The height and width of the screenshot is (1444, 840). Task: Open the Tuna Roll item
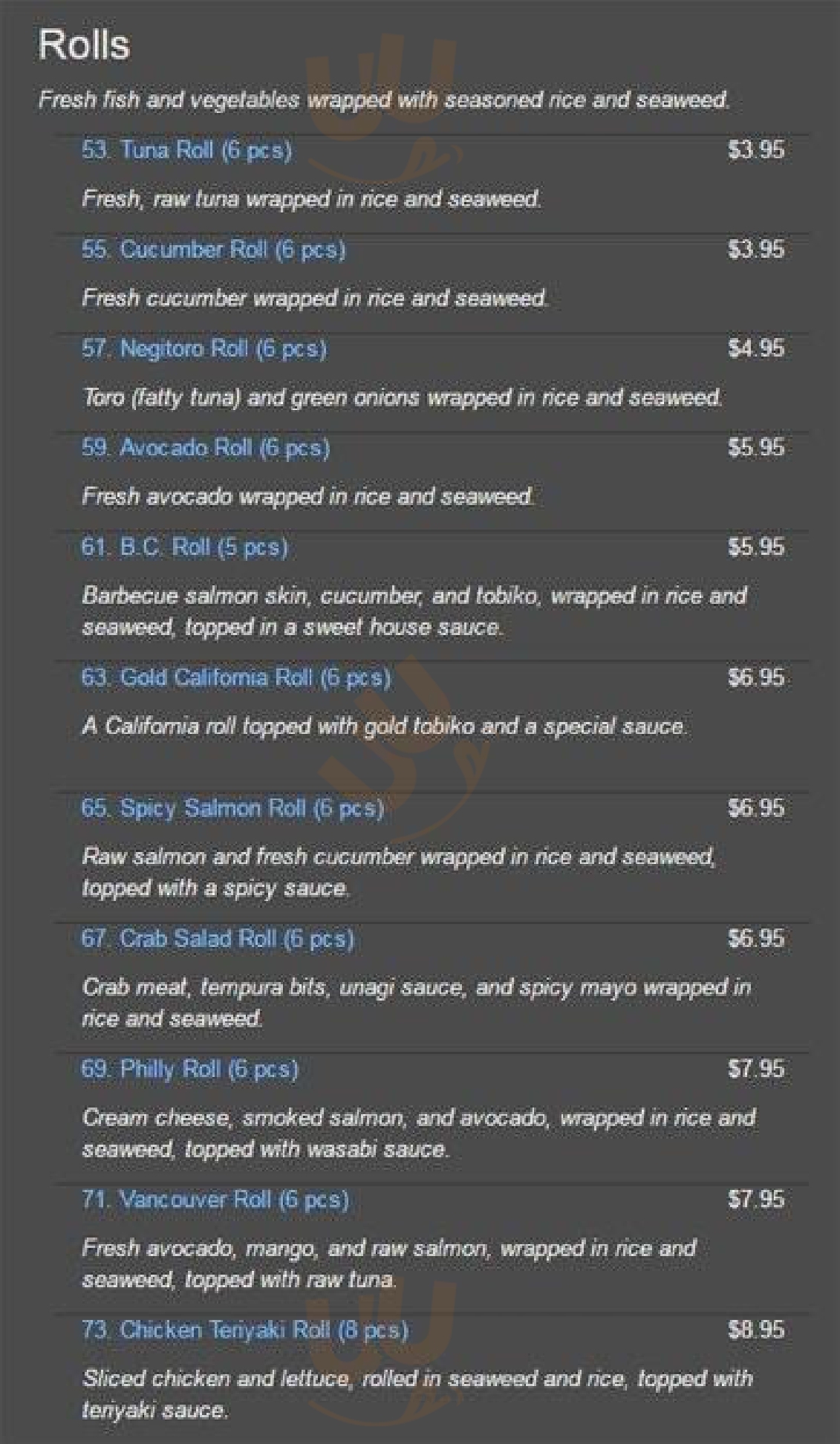coord(186,150)
